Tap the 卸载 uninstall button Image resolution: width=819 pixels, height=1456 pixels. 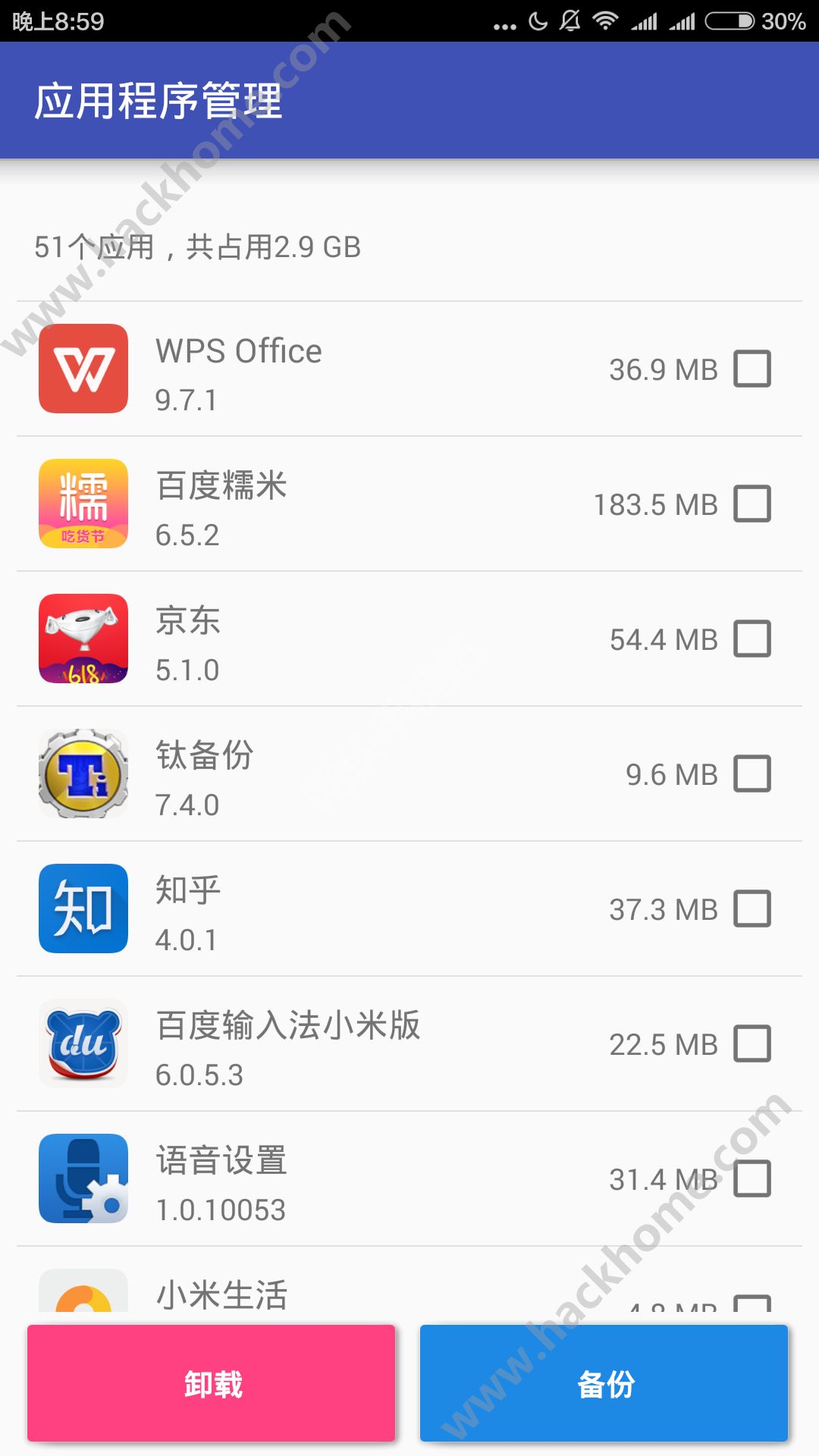212,1383
